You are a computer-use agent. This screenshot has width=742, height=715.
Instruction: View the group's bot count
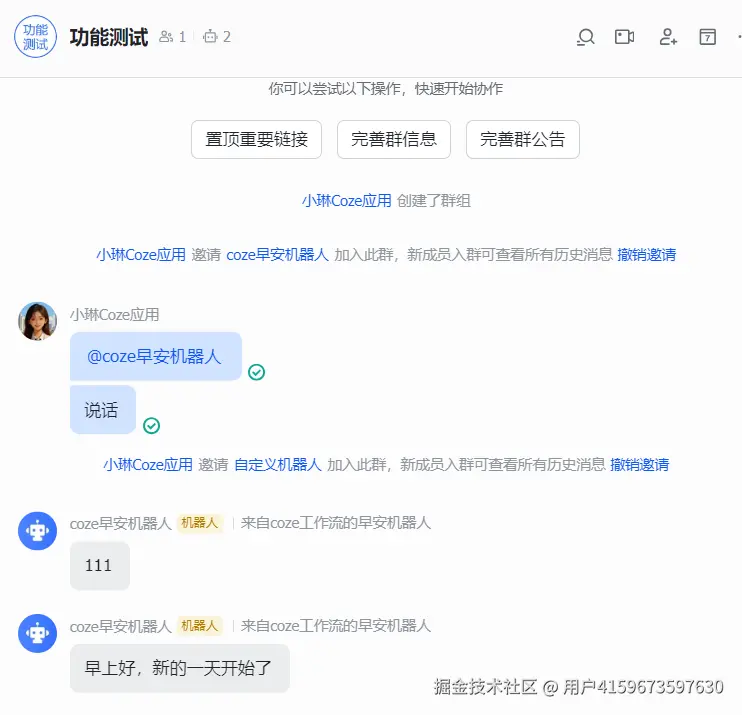point(217,37)
